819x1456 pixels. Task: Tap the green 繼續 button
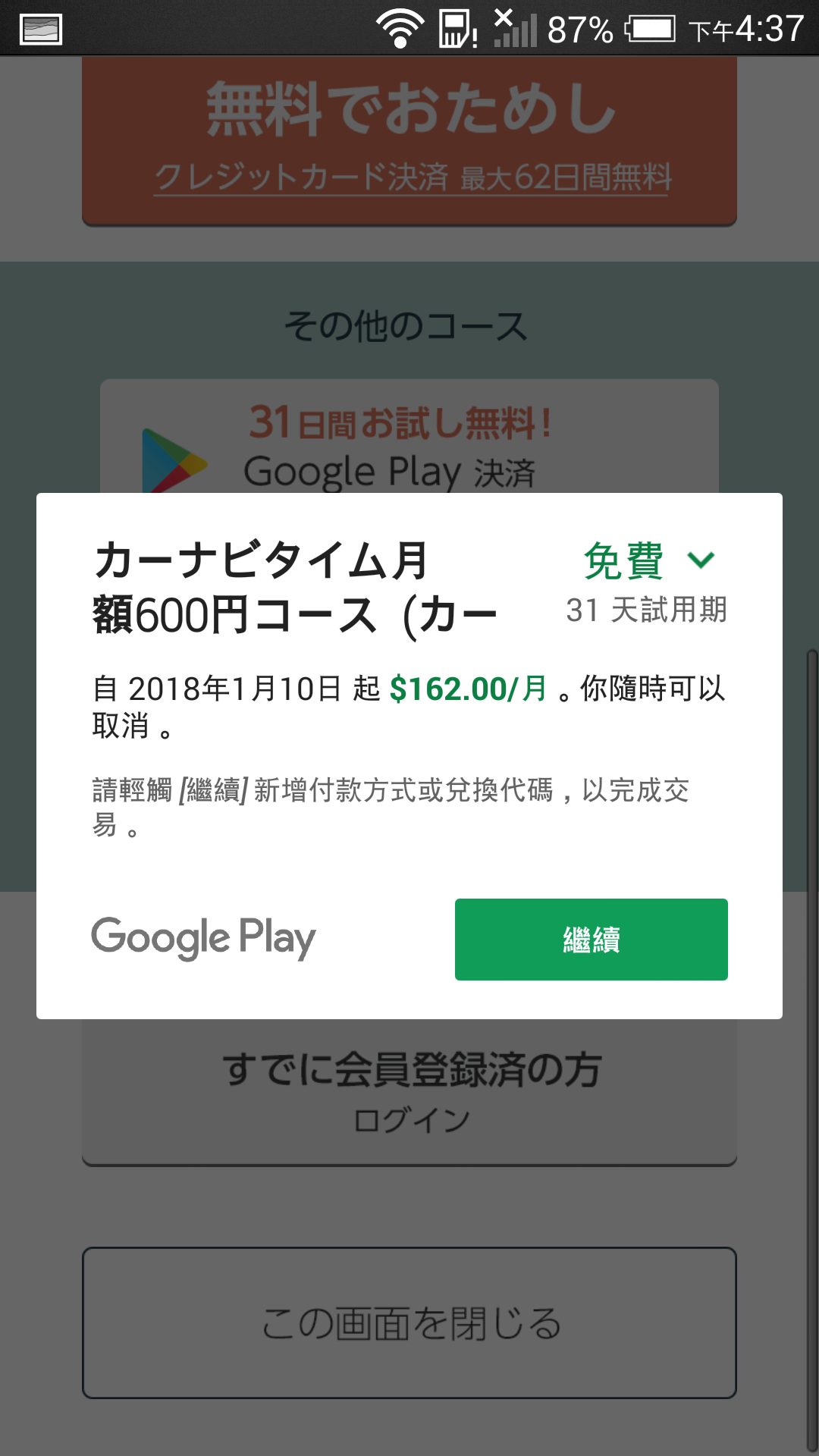pos(591,939)
